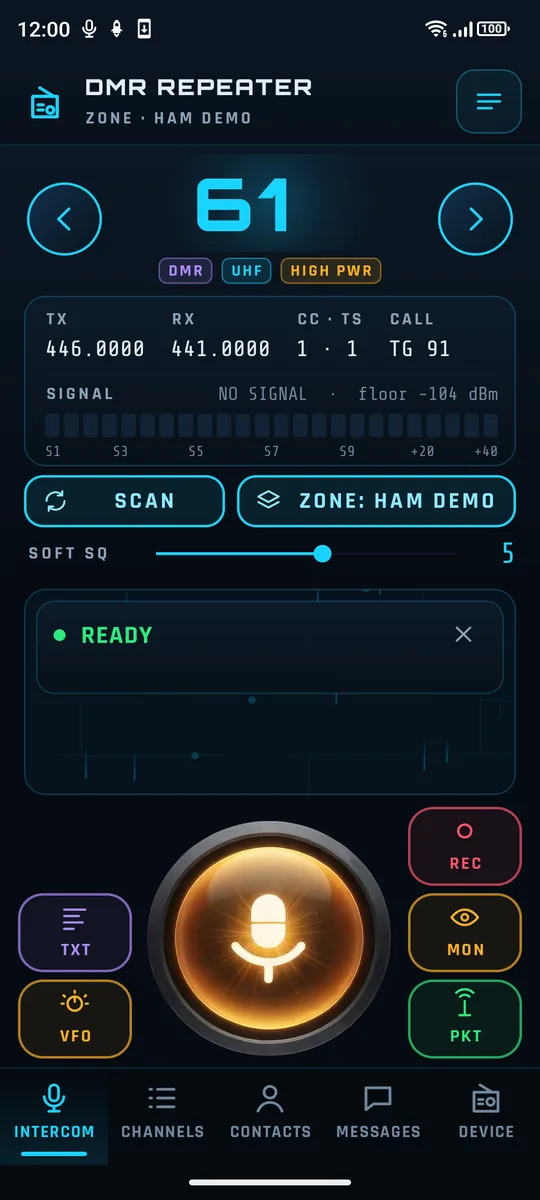540x1200 pixels.
Task: Switch to the Channels tab
Action: tap(162, 1114)
